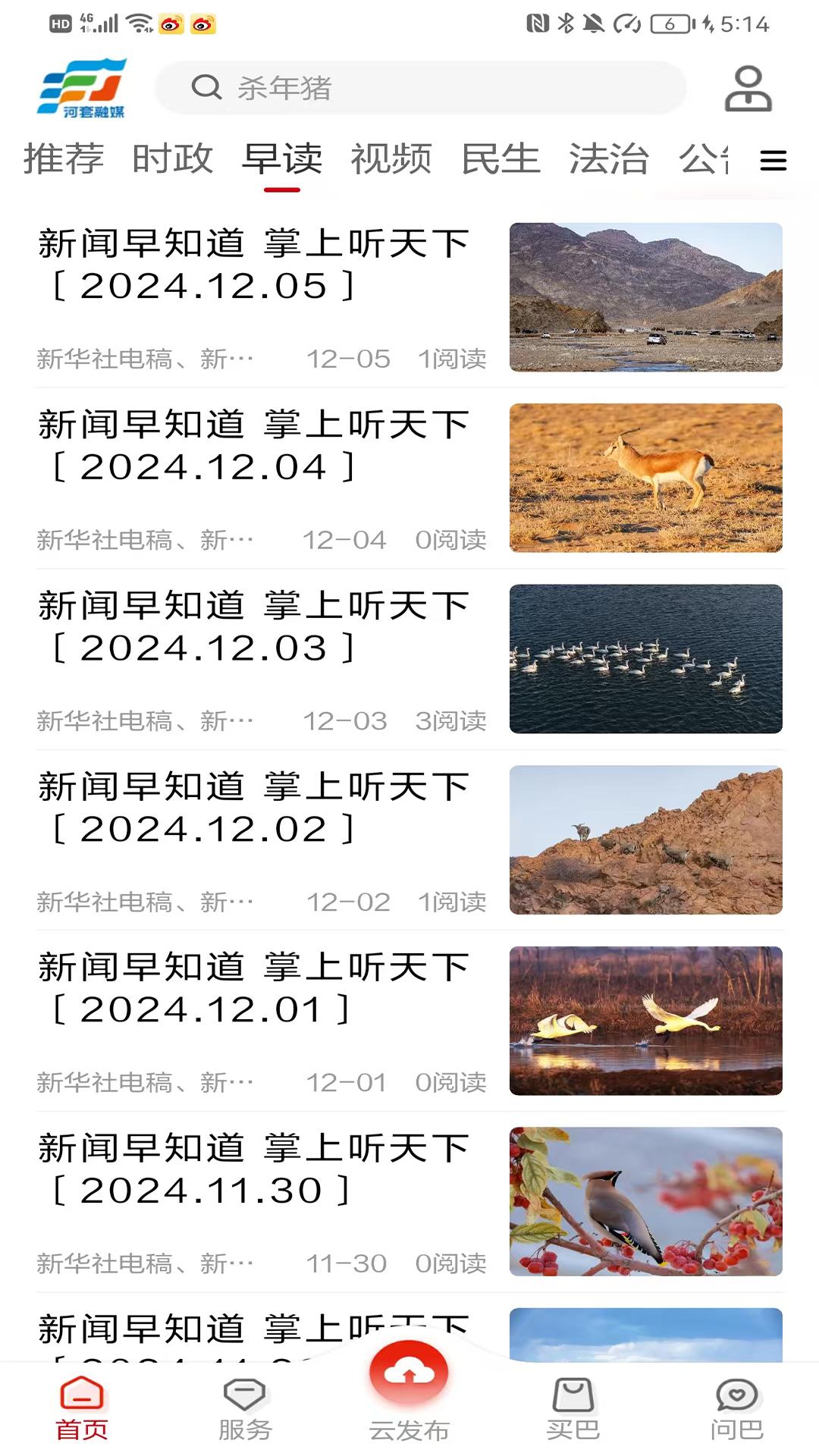Viewport: 819px width, 1456px height.
Task: Click the search magnifier icon
Action: click(x=205, y=88)
